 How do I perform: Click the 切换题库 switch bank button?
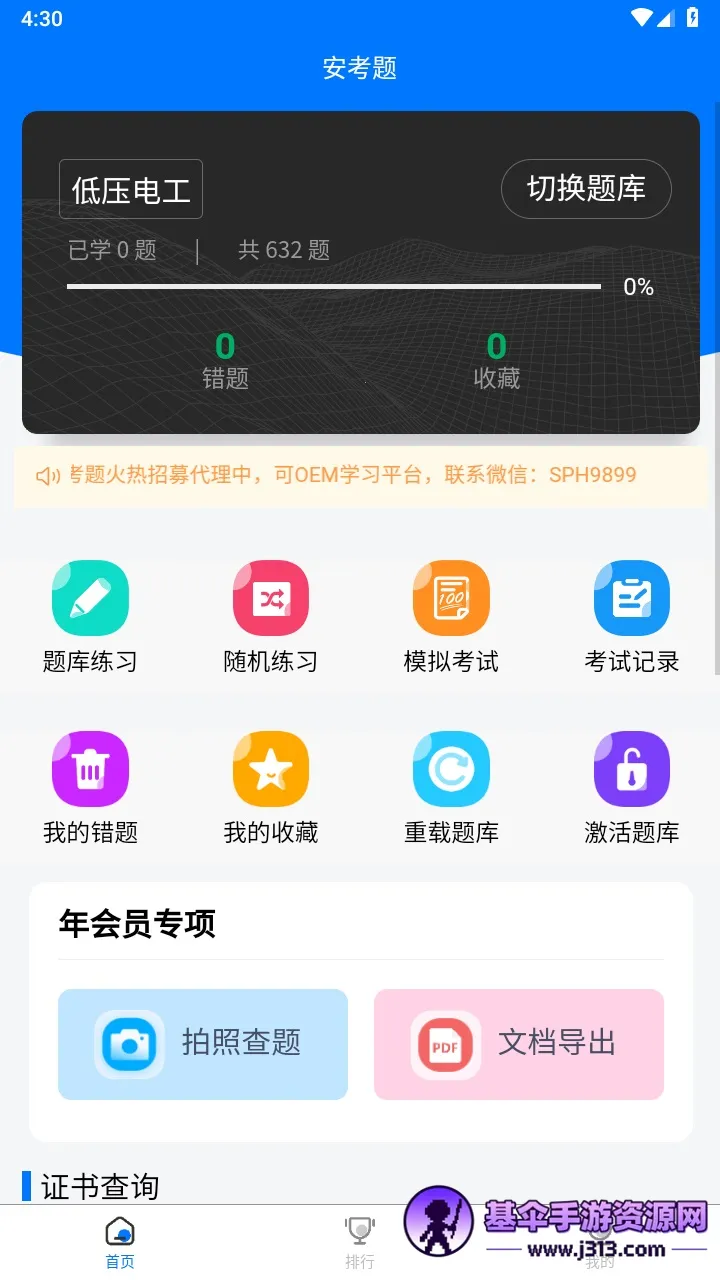point(586,189)
